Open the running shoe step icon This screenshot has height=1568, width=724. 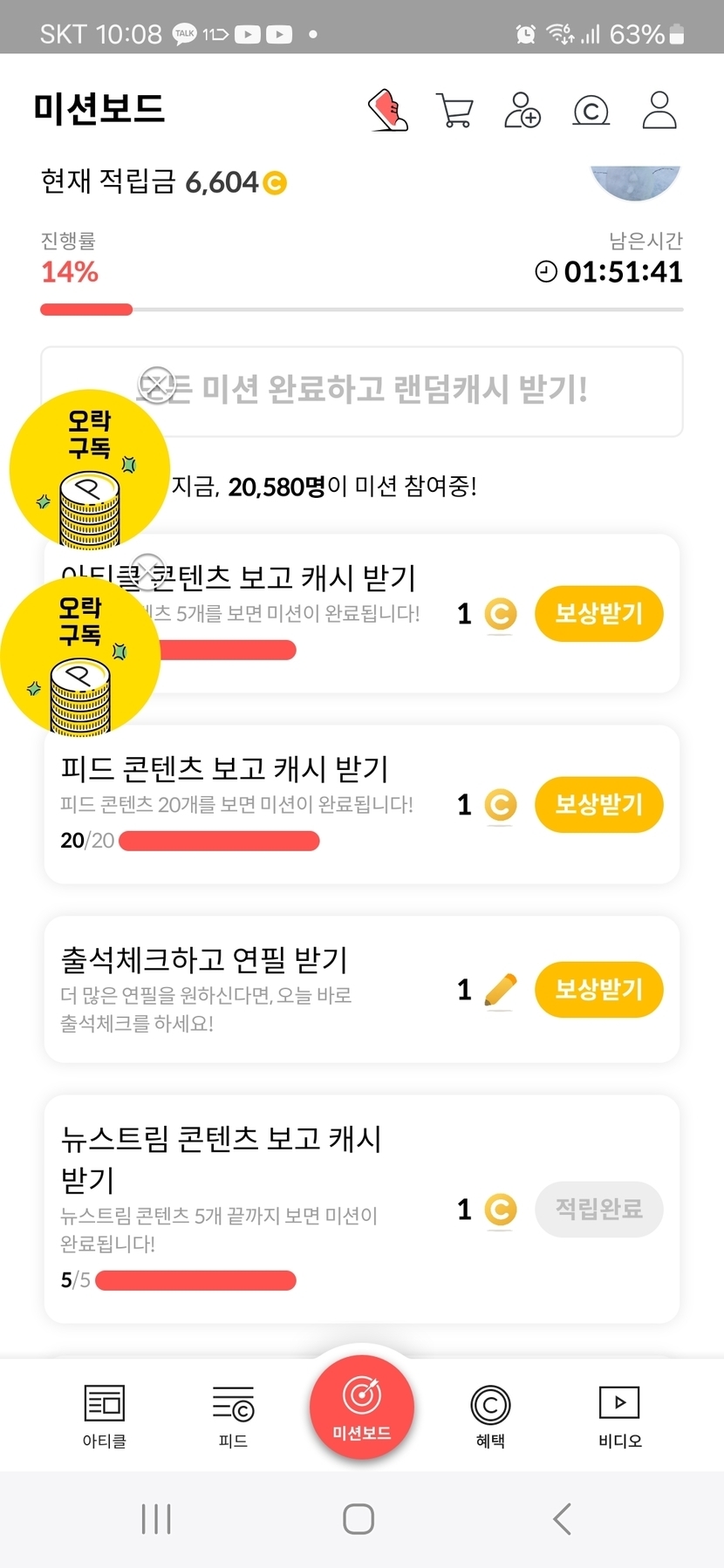[x=388, y=111]
